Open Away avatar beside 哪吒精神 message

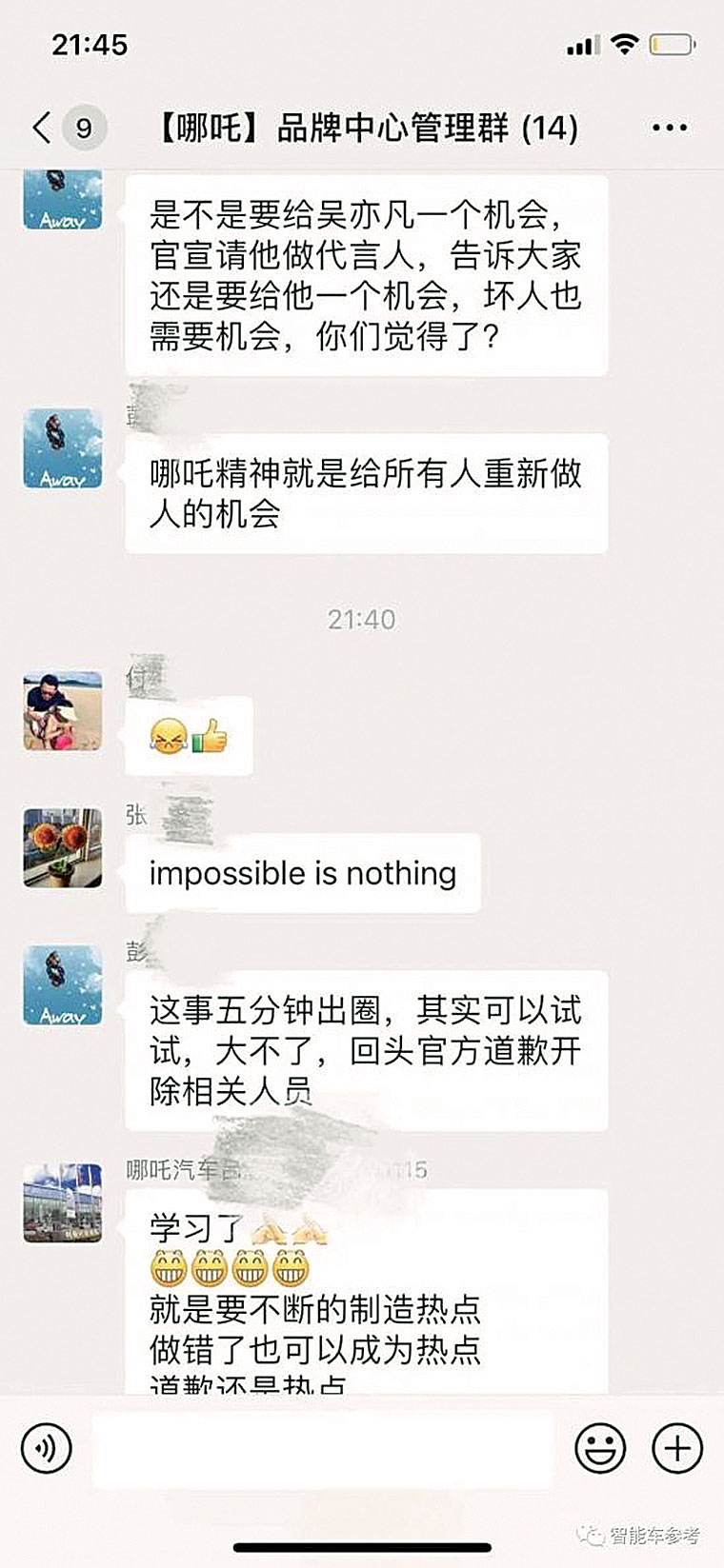click(63, 448)
